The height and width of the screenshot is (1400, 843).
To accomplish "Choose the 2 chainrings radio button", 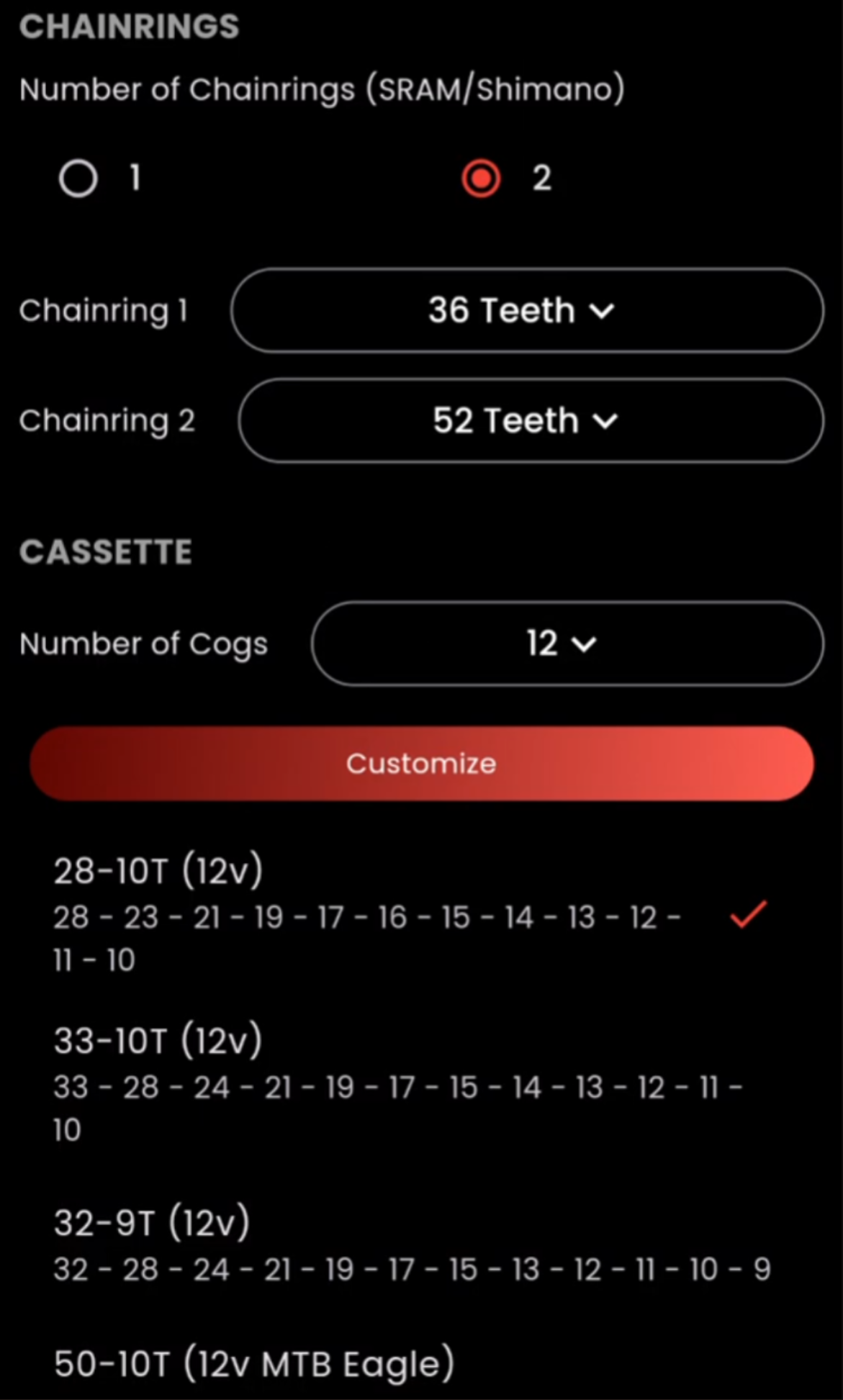I will click(481, 178).
